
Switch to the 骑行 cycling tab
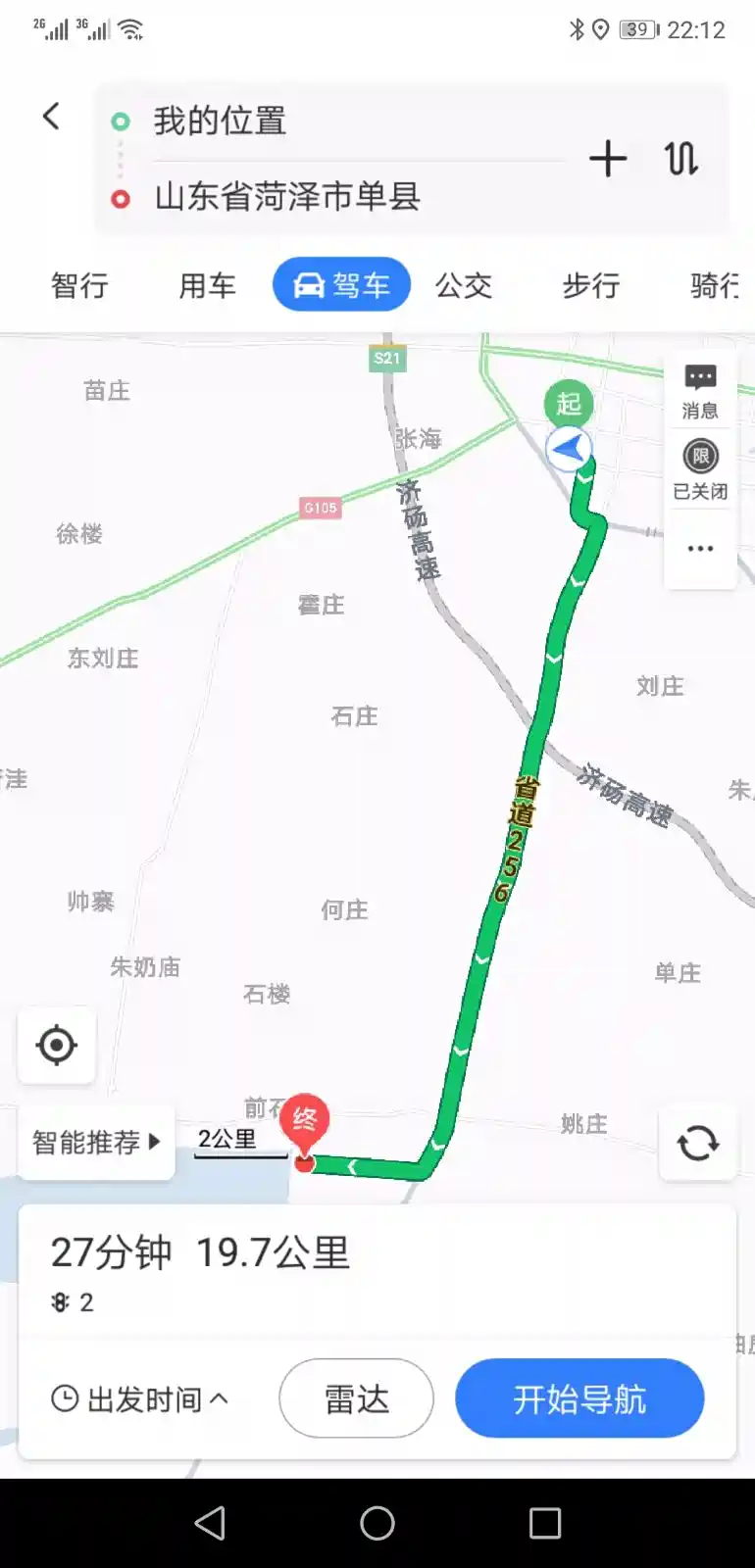[715, 285]
